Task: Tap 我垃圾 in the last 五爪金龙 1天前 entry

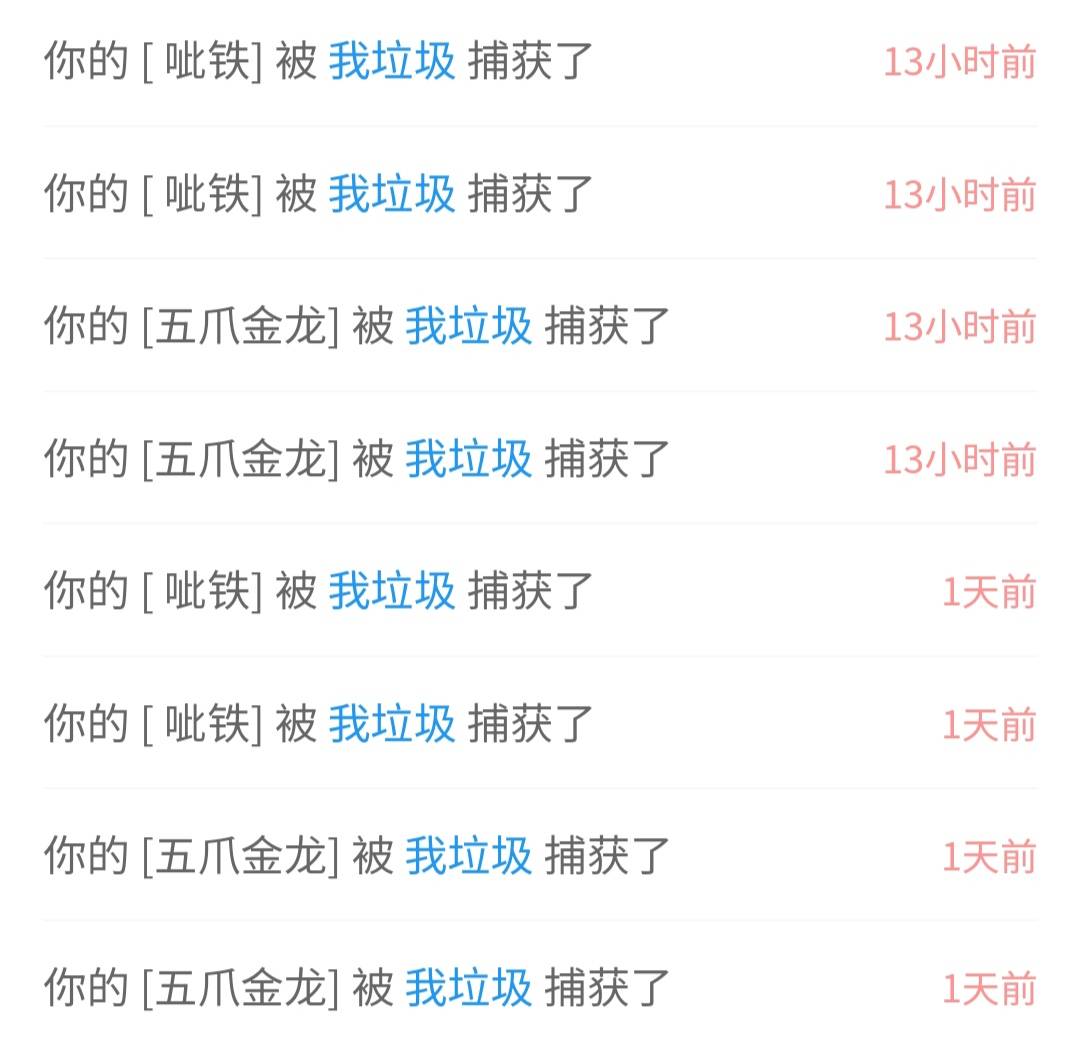Action: pyautogui.click(x=468, y=988)
